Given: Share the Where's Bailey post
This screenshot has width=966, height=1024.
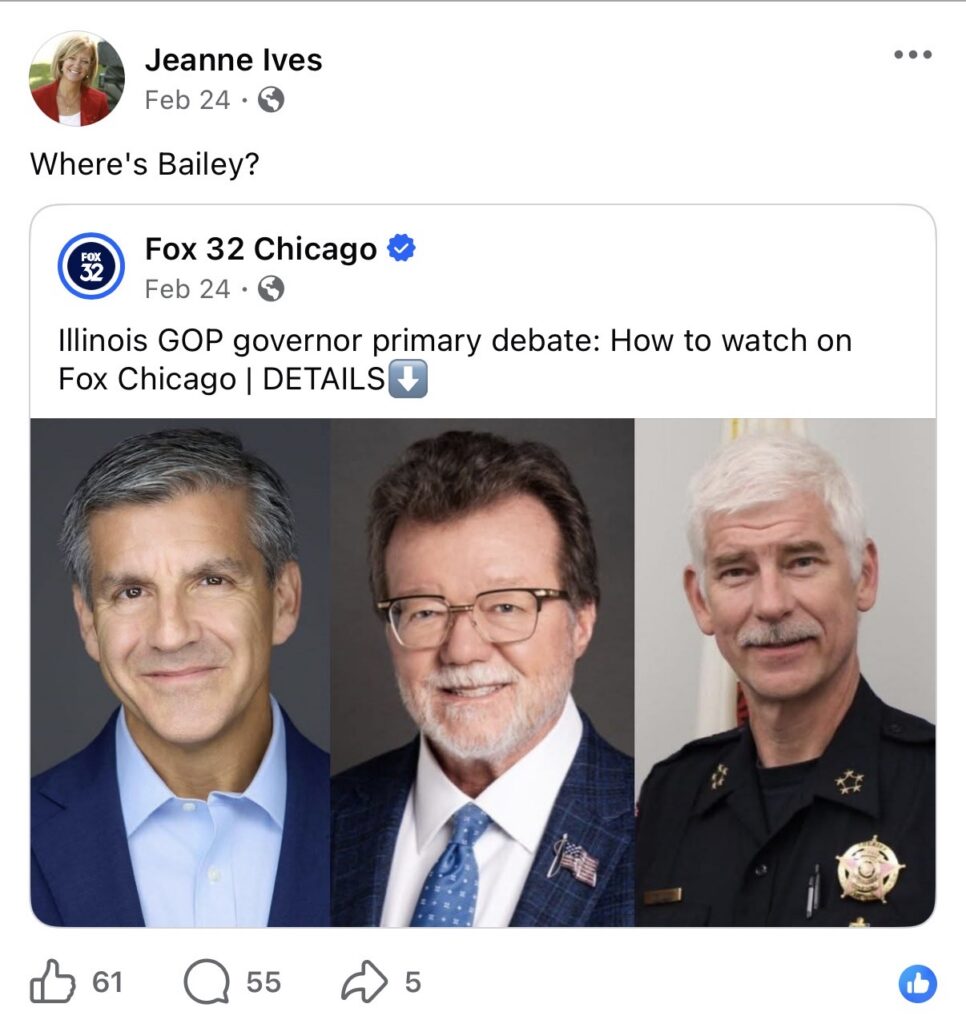Looking at the screenshot, I should [364, 983].
